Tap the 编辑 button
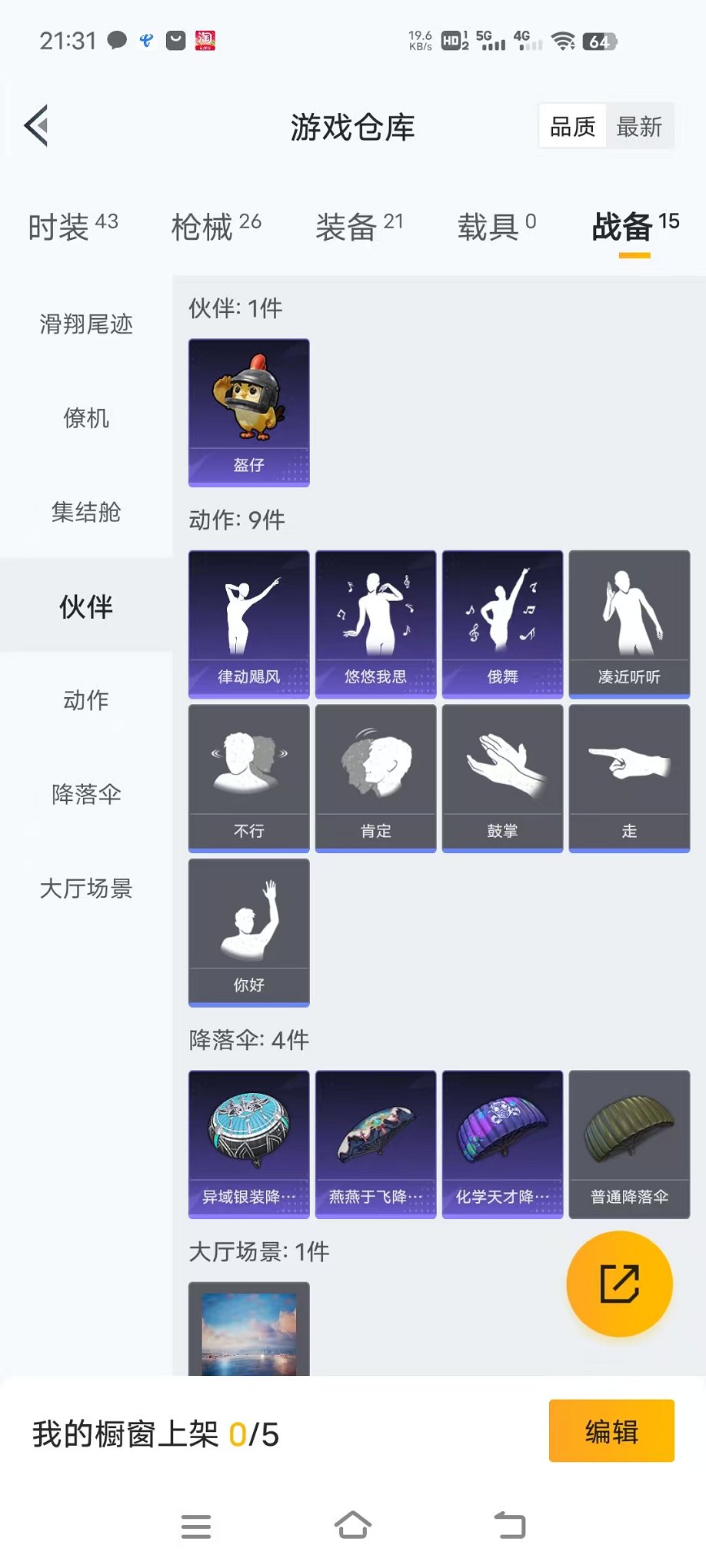706x1568 pixels. coord(611,1431)
